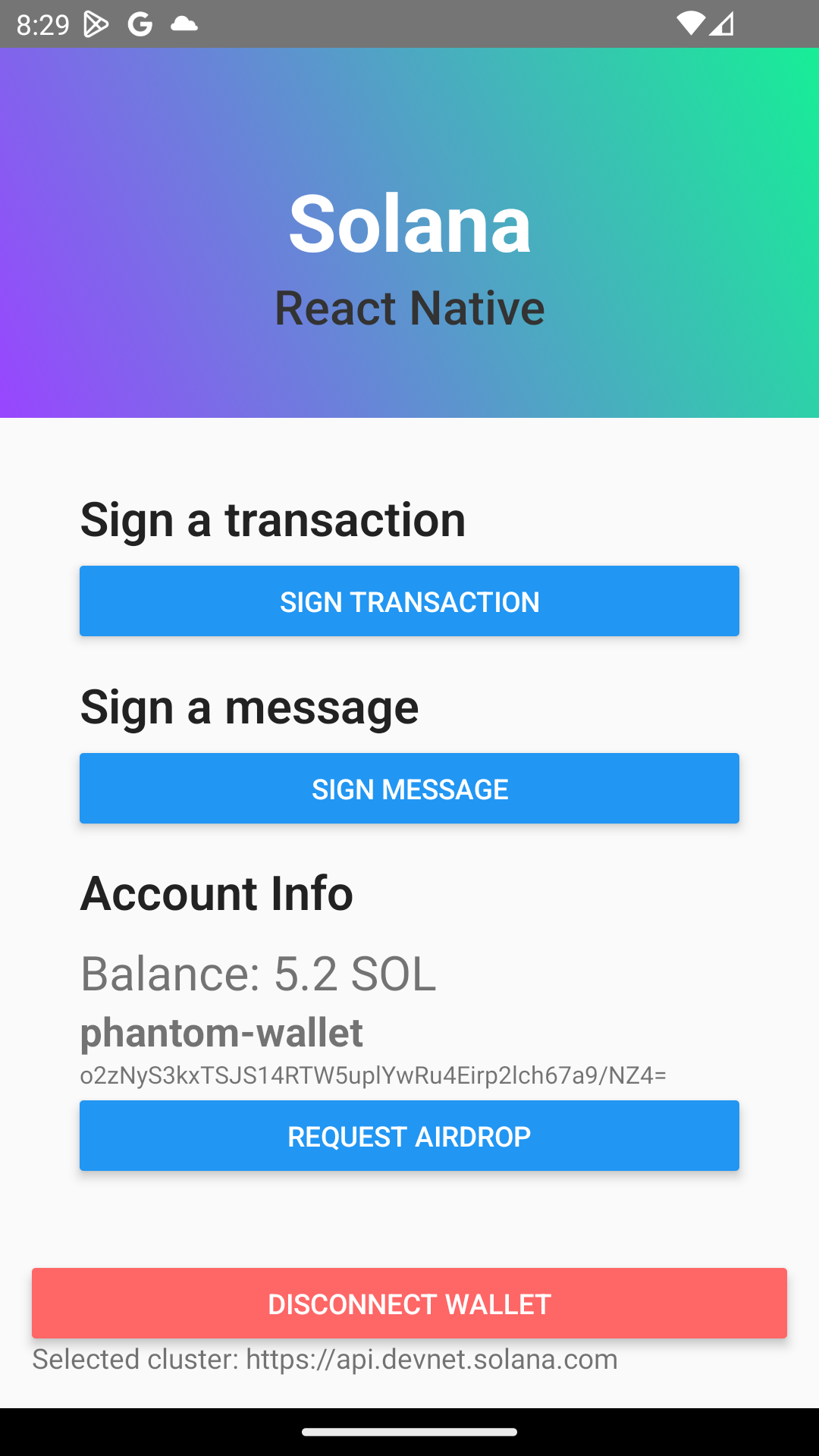The image size is (819, 1456).
Task: Tap the Sign Transaction button
Action: (x=409, y=601)
